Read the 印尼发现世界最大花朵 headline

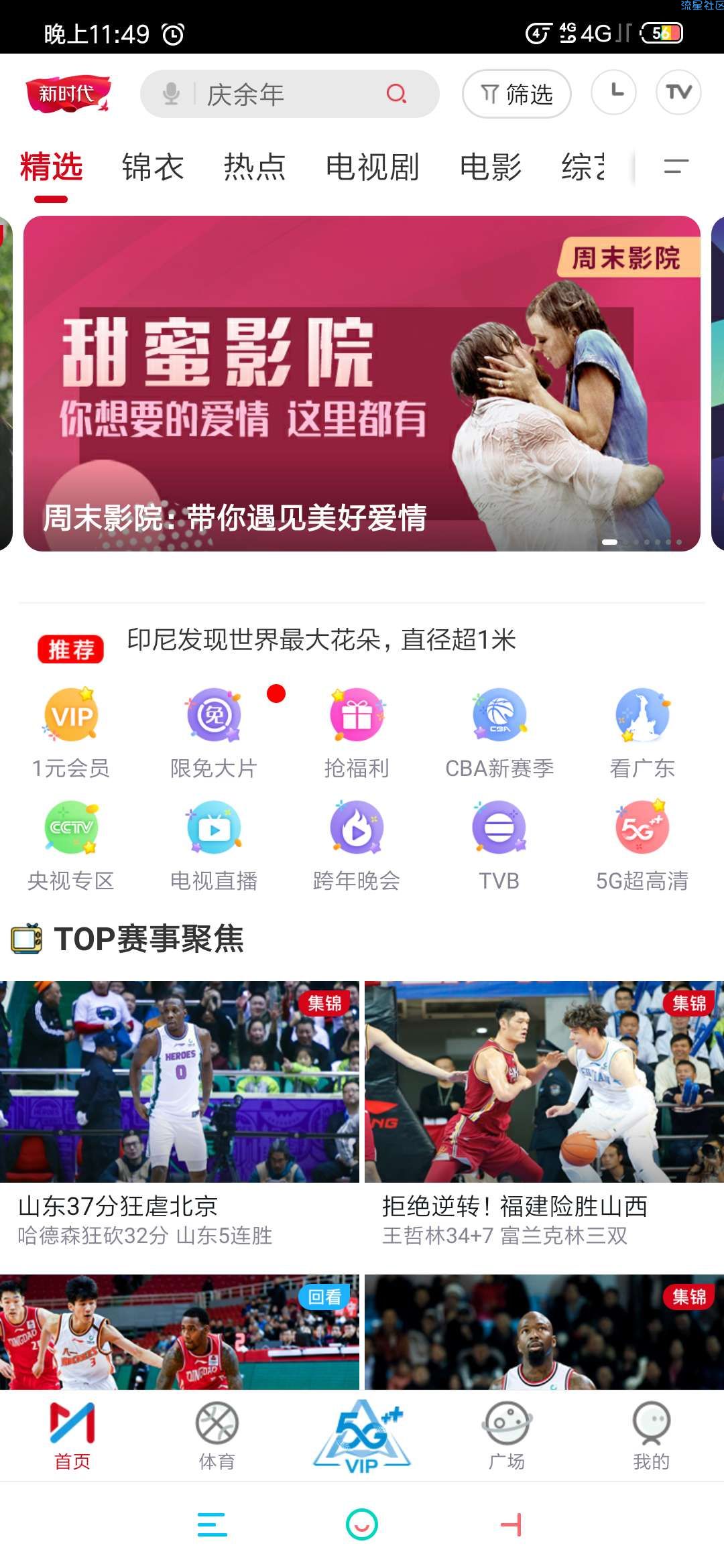322,641
